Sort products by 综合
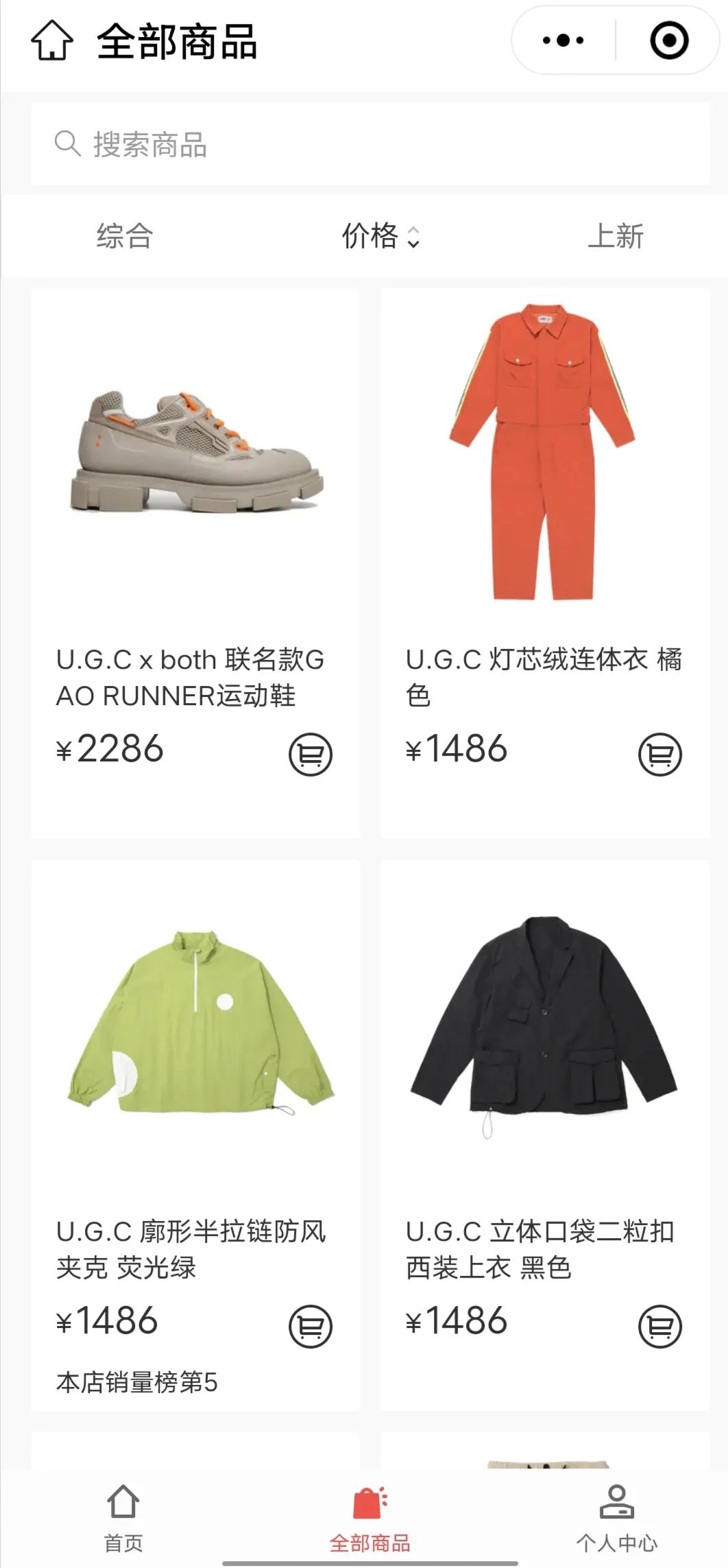This screenshot has height=1568, width=728. (124, 237)
